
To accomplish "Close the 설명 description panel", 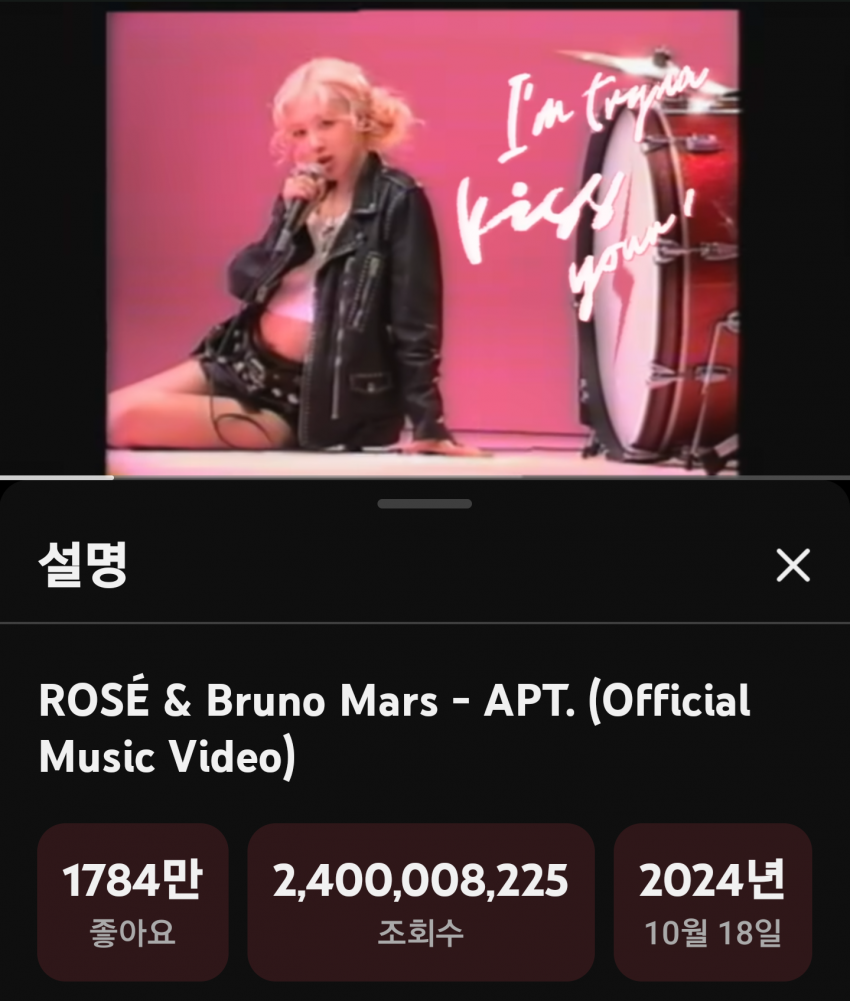I will click(793, 566).
